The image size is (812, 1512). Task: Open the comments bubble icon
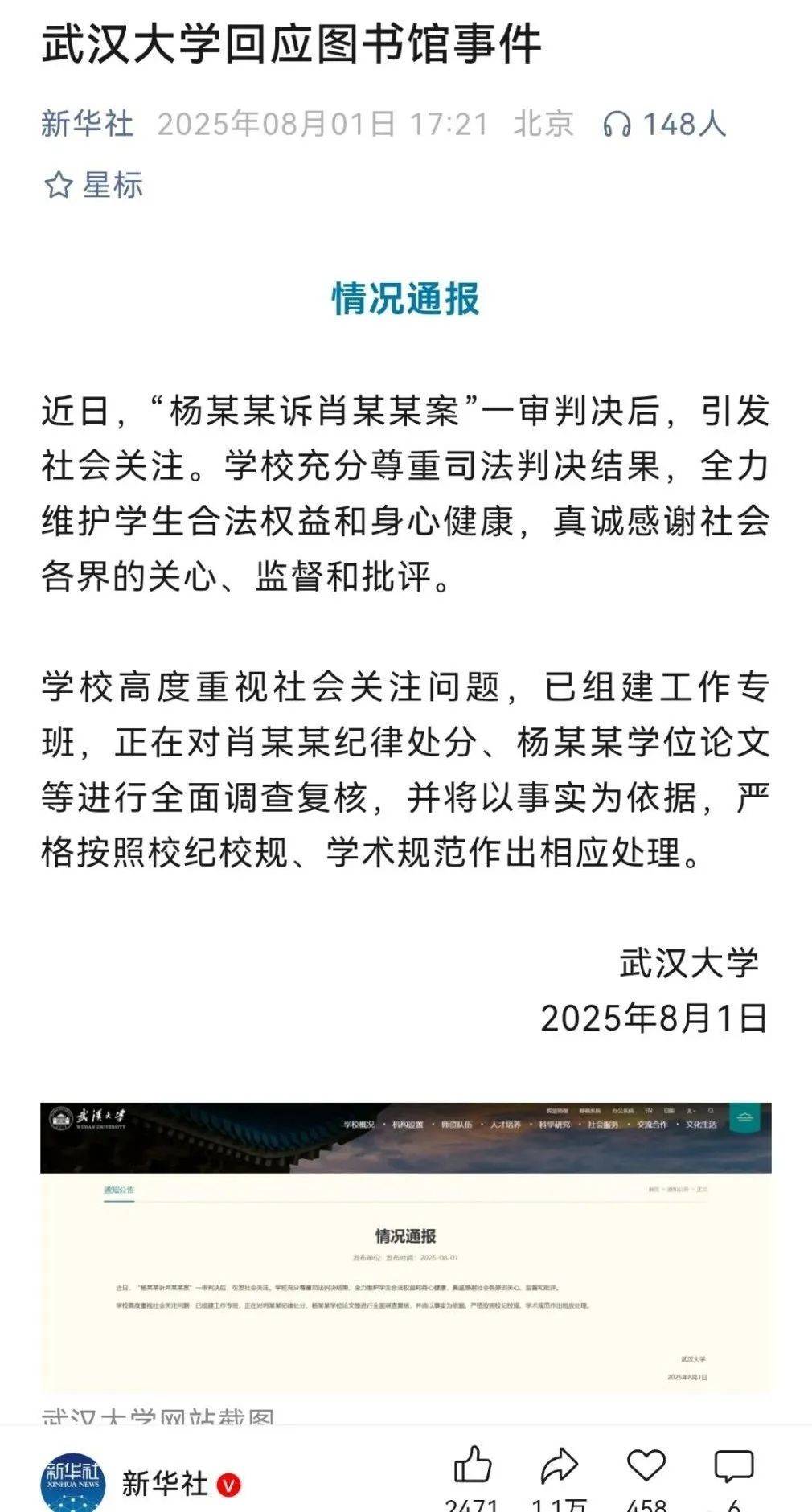[733, 1466]
